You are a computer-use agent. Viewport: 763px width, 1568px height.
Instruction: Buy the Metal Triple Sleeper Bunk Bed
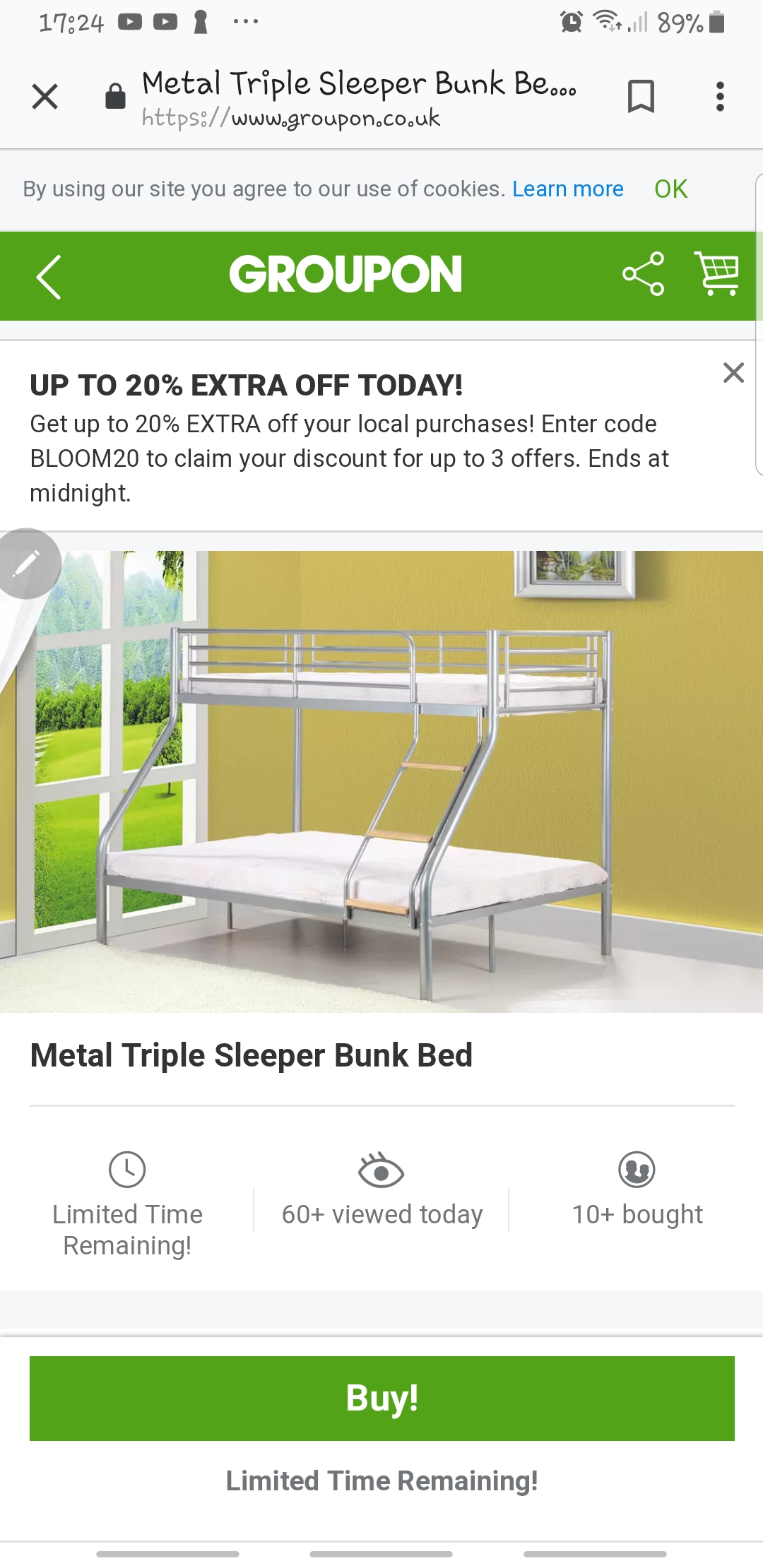381,1398
